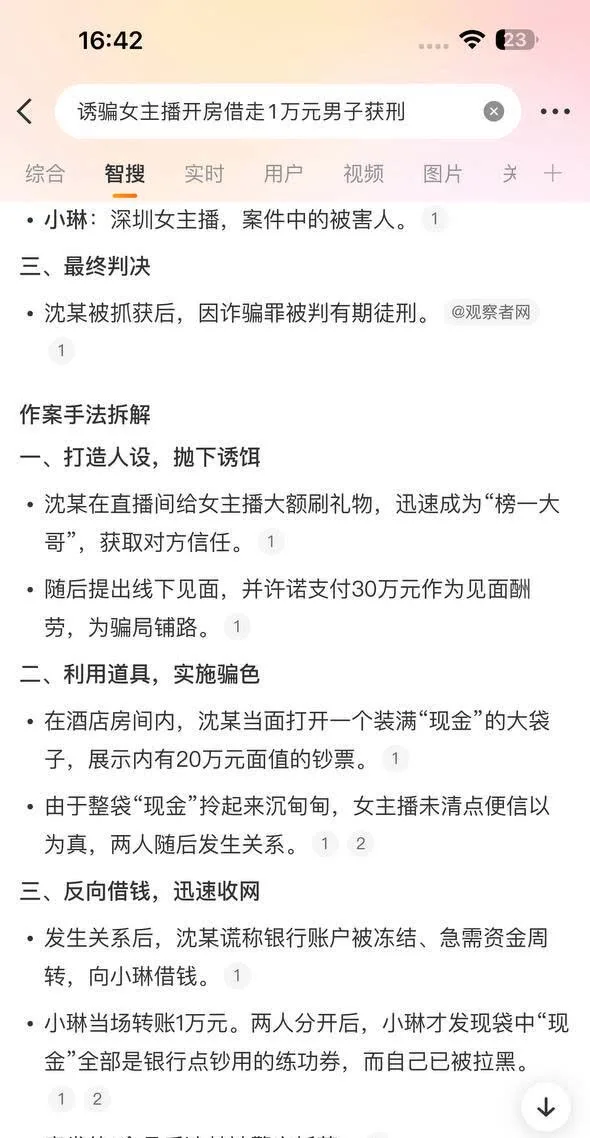Open citation 1 after 向小琳借钱
This screenshot has height=1138, width=590.
click(237, 976)
